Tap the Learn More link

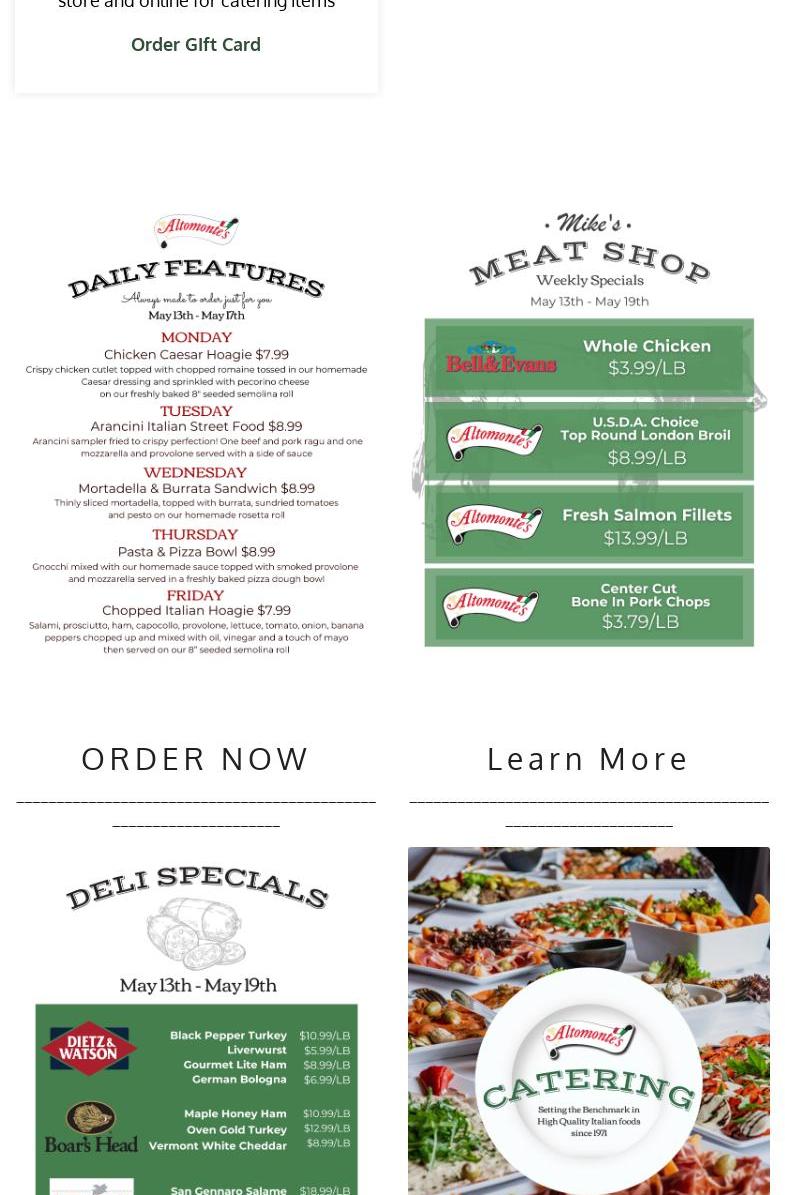(x=588, y=759)
